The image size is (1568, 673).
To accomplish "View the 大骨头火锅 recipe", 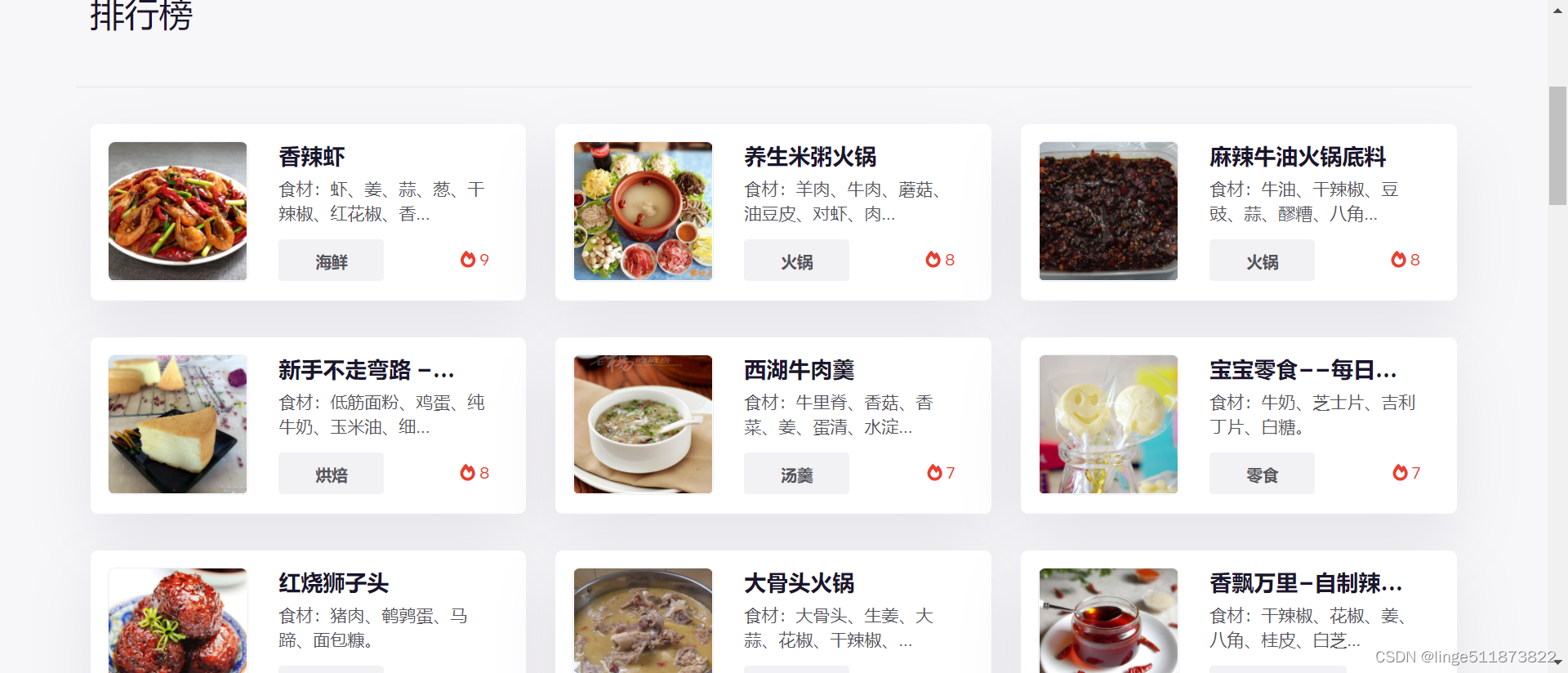I will click(799, 583).
